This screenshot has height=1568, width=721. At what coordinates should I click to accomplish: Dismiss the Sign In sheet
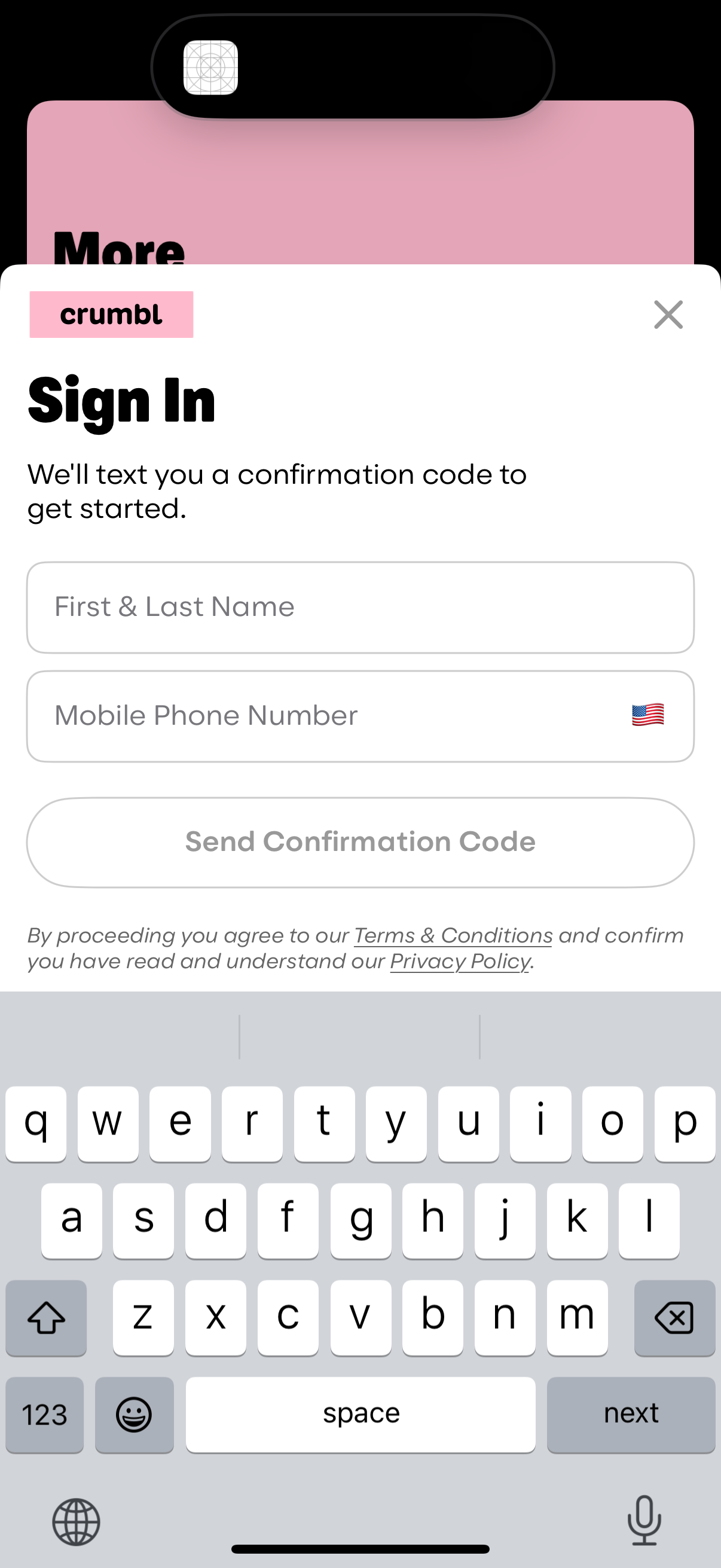668,315
